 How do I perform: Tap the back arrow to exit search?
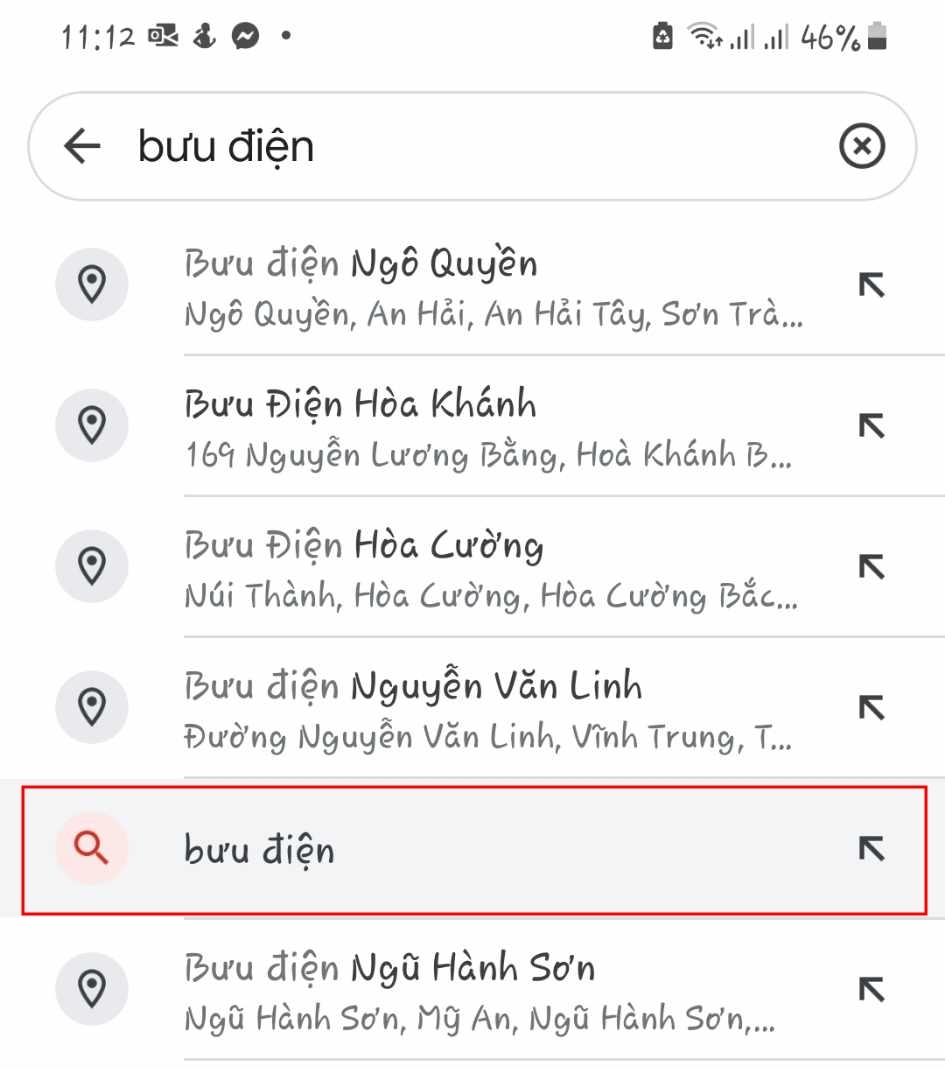click(82, 146)
